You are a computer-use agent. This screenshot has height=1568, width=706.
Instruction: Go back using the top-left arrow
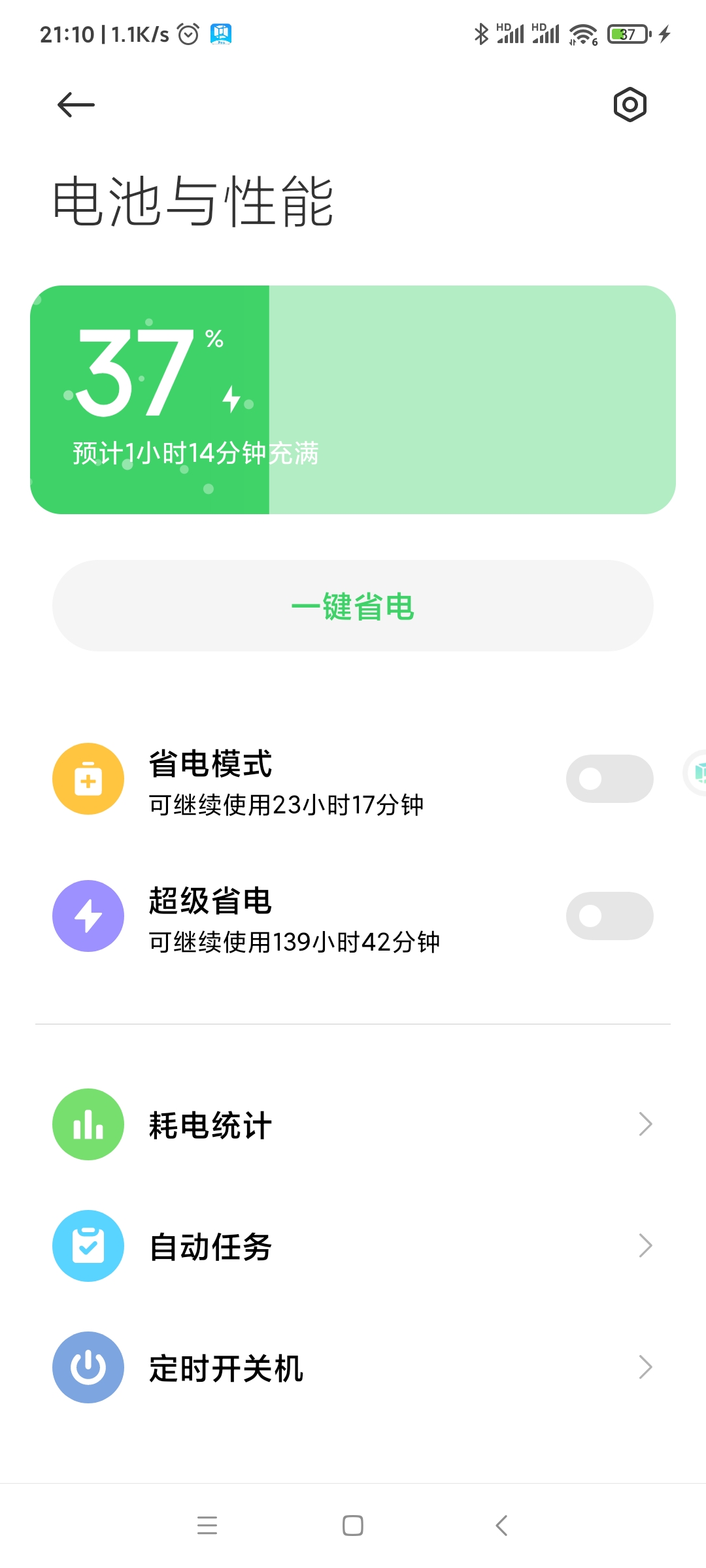point(76,105)
